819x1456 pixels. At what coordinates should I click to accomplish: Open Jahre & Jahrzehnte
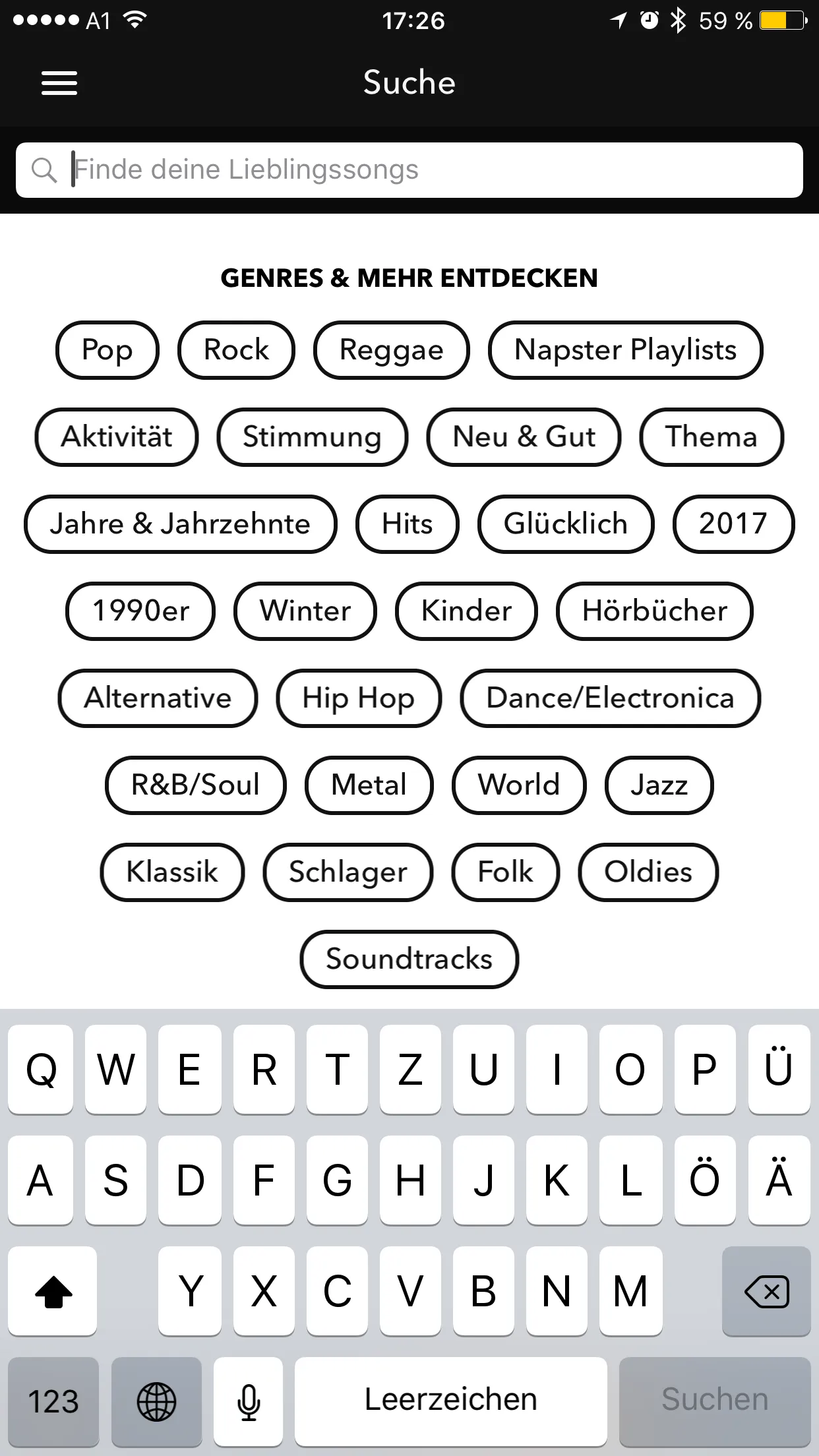pyautogui.click(x=180, y=524)
